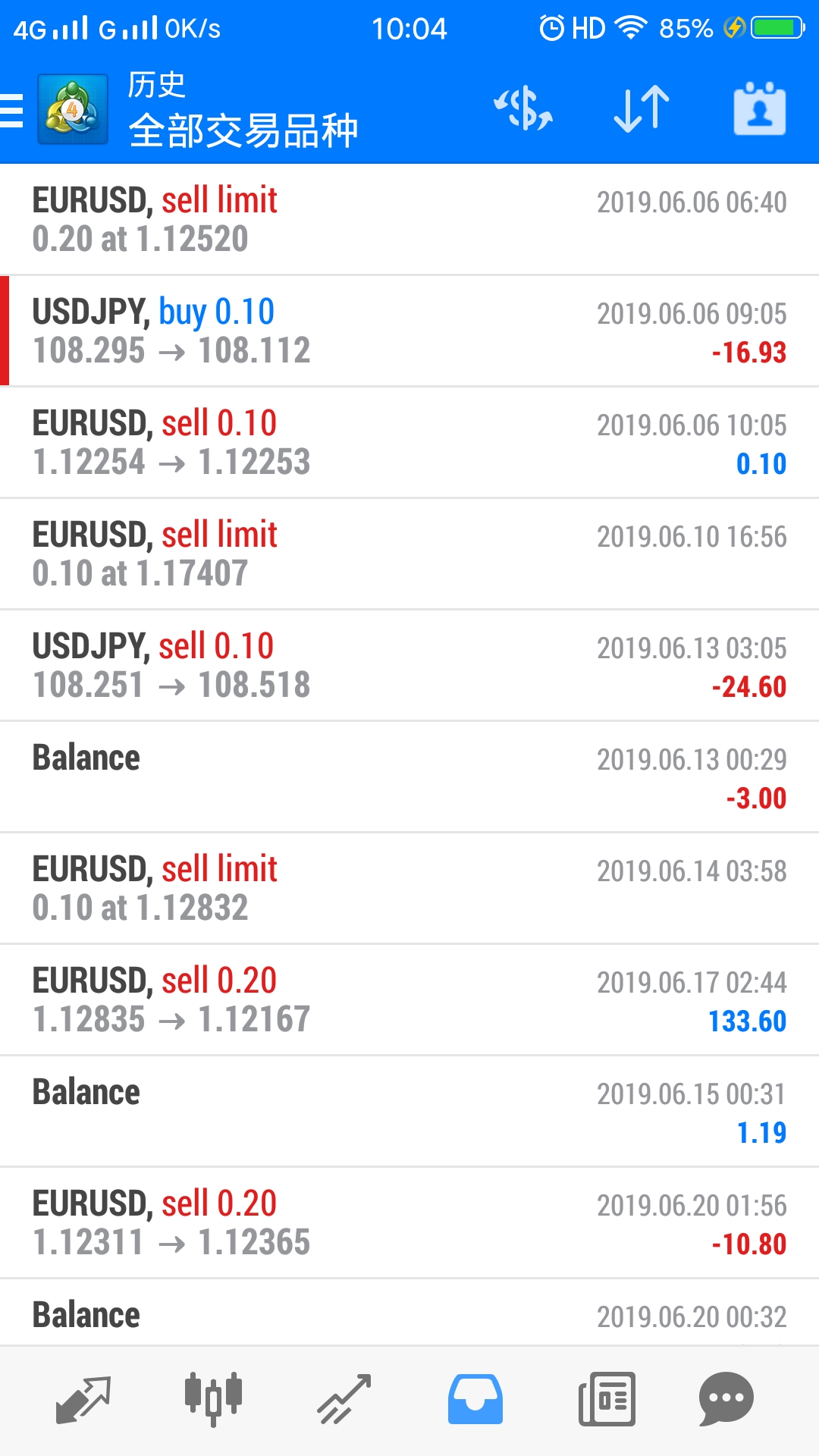
Task: Open EURUSD sell limit at 1.12520
Action: [409, 220]
